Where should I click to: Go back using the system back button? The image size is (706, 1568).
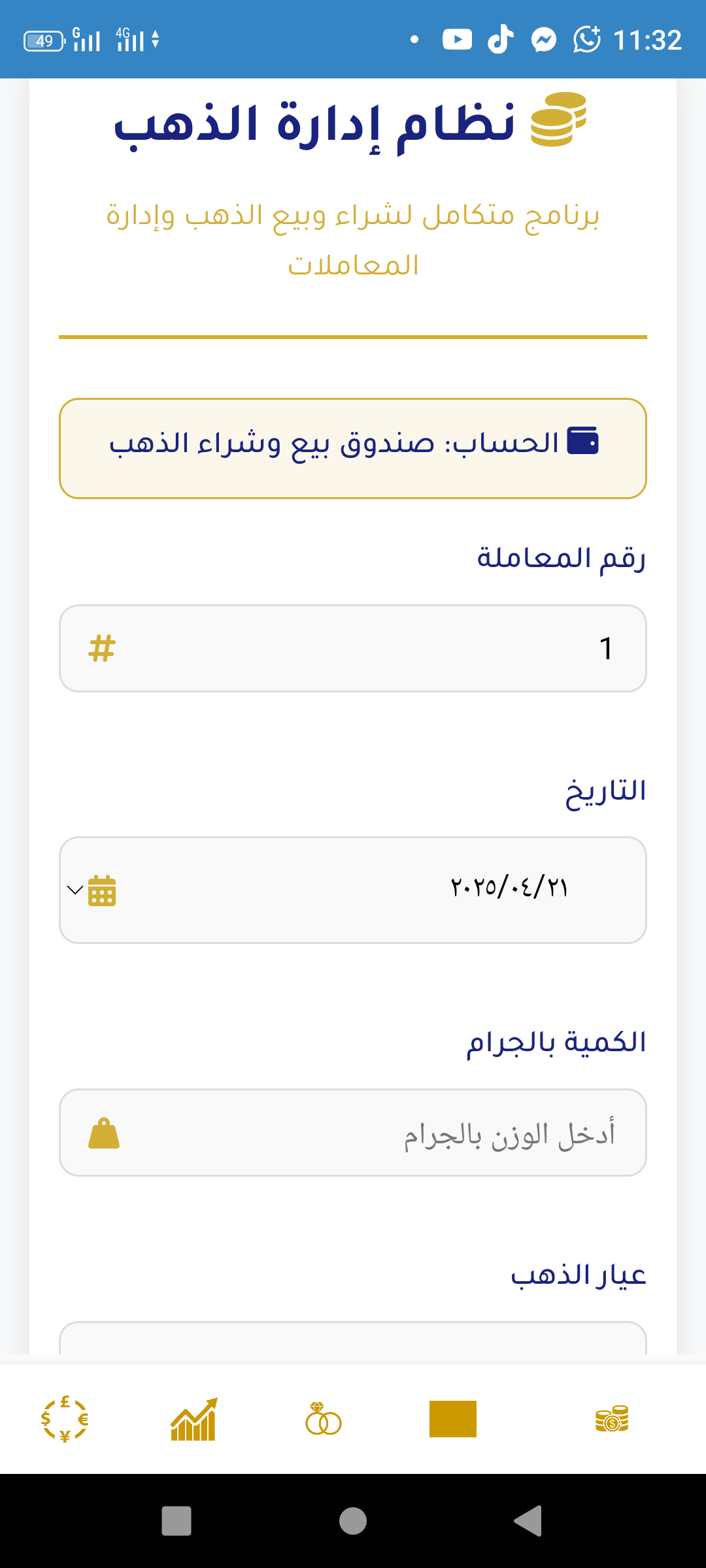(528, 1521)
